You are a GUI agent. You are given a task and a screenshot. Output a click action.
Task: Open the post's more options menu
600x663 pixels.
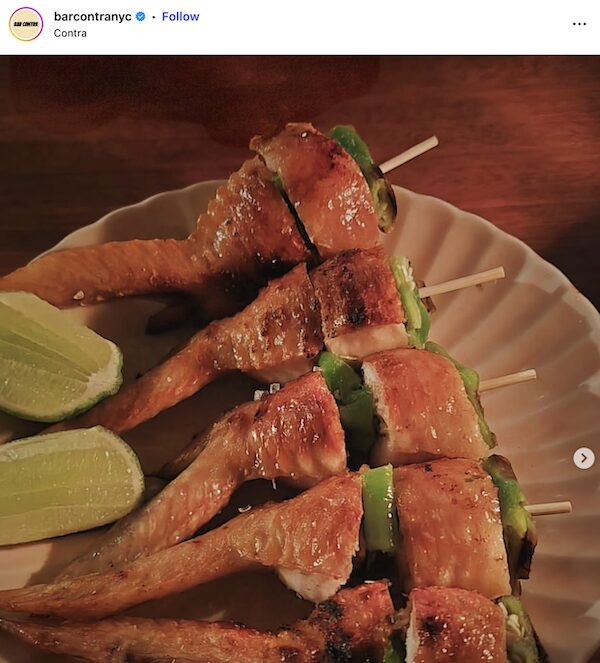pyautogui.click(x=579, y=24)
